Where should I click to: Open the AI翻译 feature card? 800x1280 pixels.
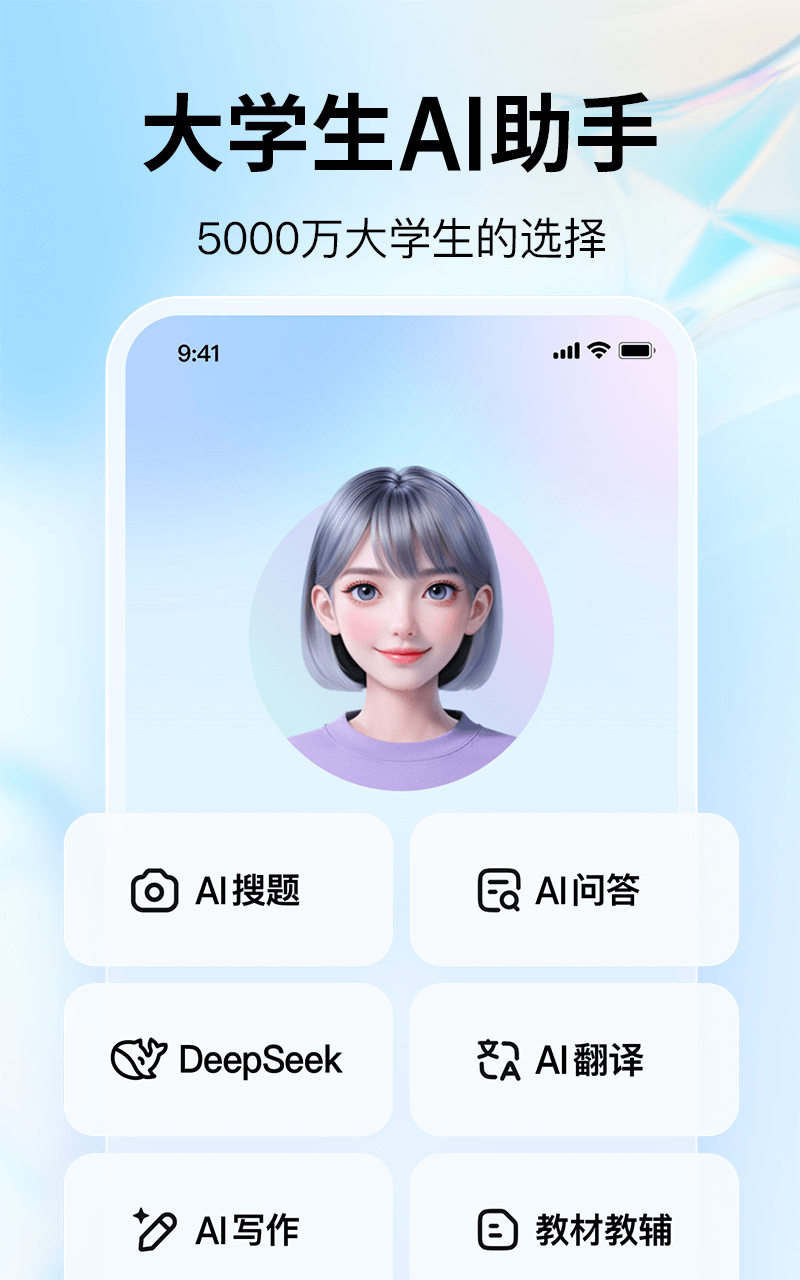tap(570, 1059)
